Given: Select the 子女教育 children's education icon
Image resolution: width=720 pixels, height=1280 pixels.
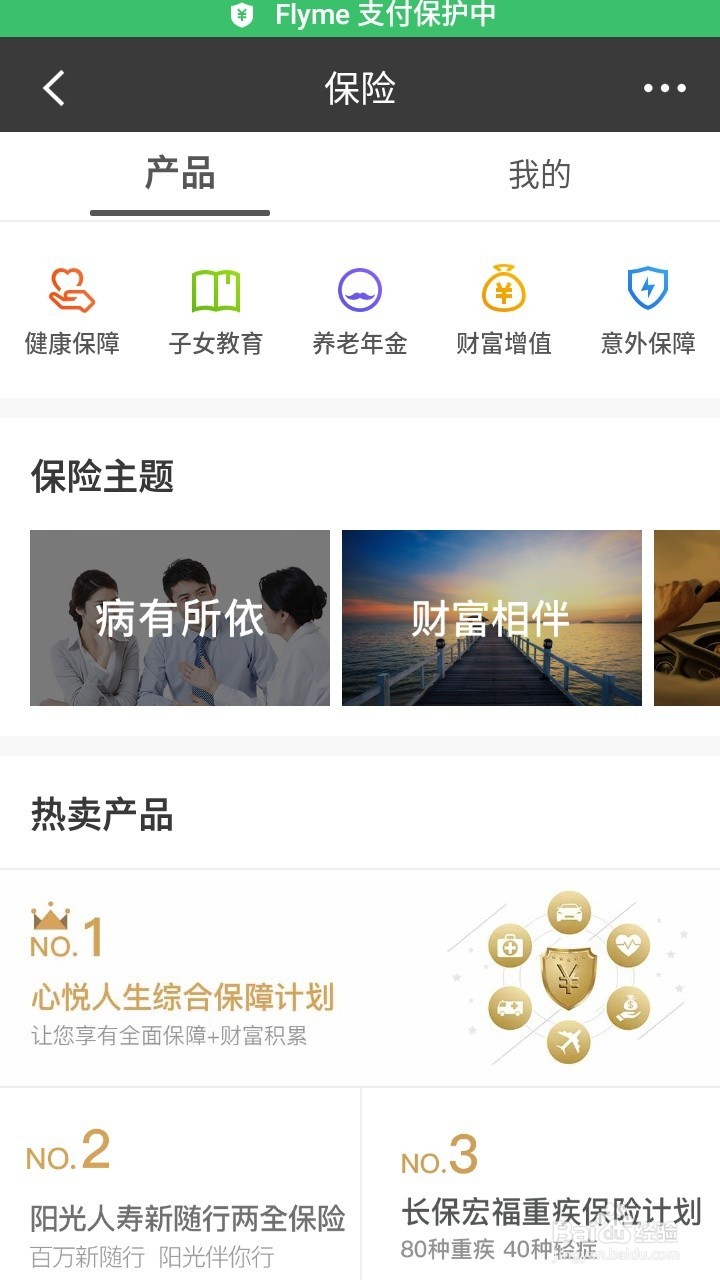Looking at the screenshot, I should click(215, 292).
